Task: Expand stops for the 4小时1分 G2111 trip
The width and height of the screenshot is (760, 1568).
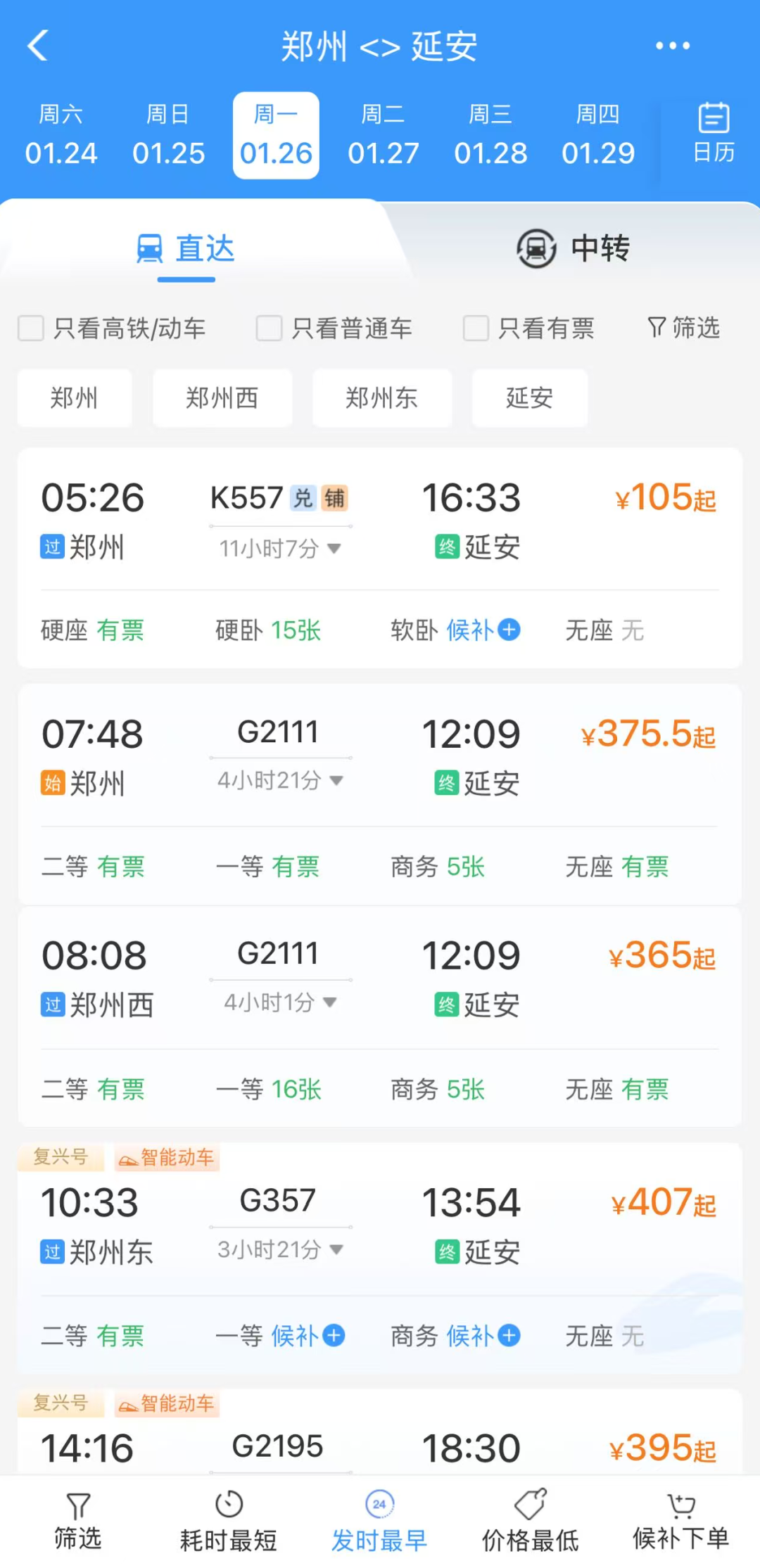Action: coord(280,1002)
